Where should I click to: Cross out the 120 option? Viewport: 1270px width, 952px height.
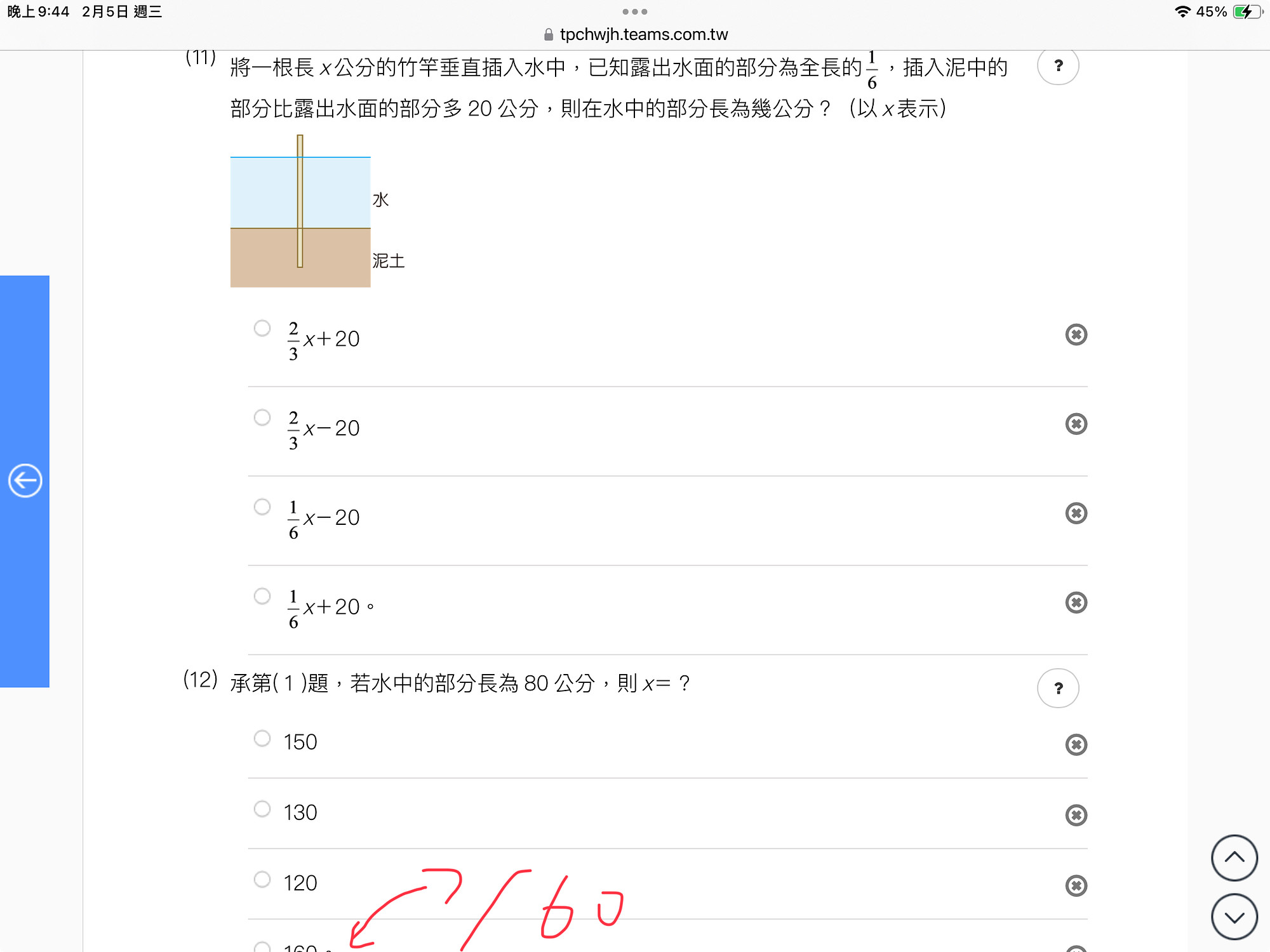(x=1076, y=885)
